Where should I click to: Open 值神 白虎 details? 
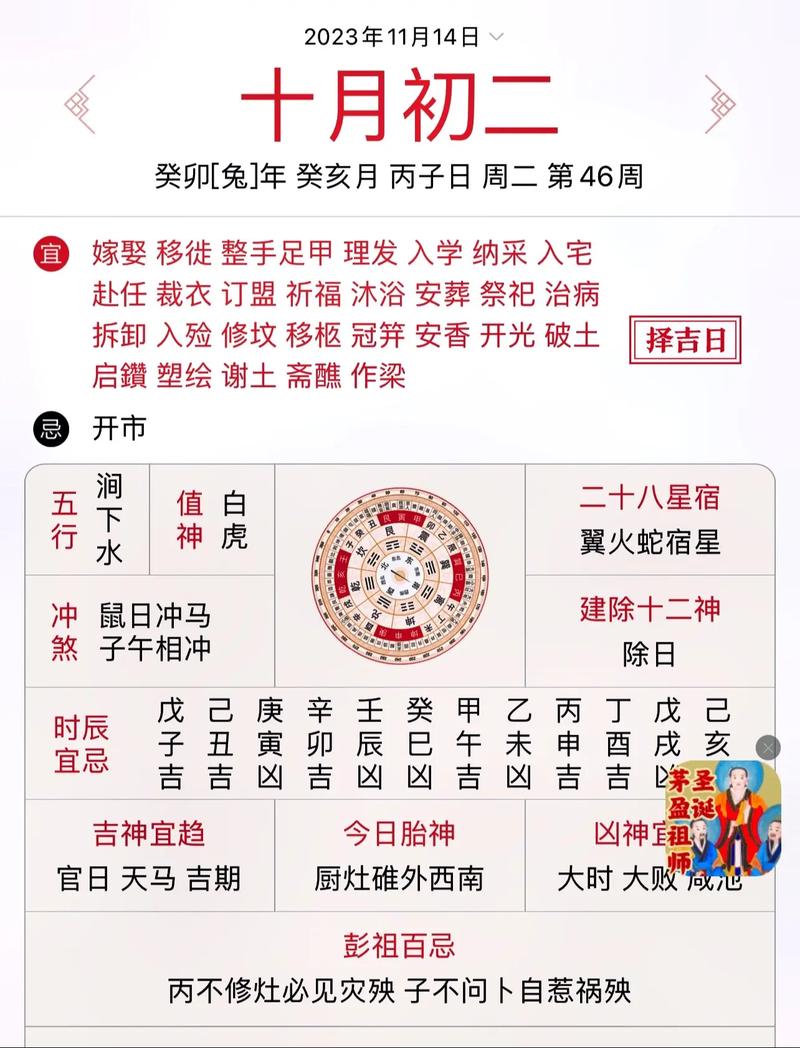[212, 519]
